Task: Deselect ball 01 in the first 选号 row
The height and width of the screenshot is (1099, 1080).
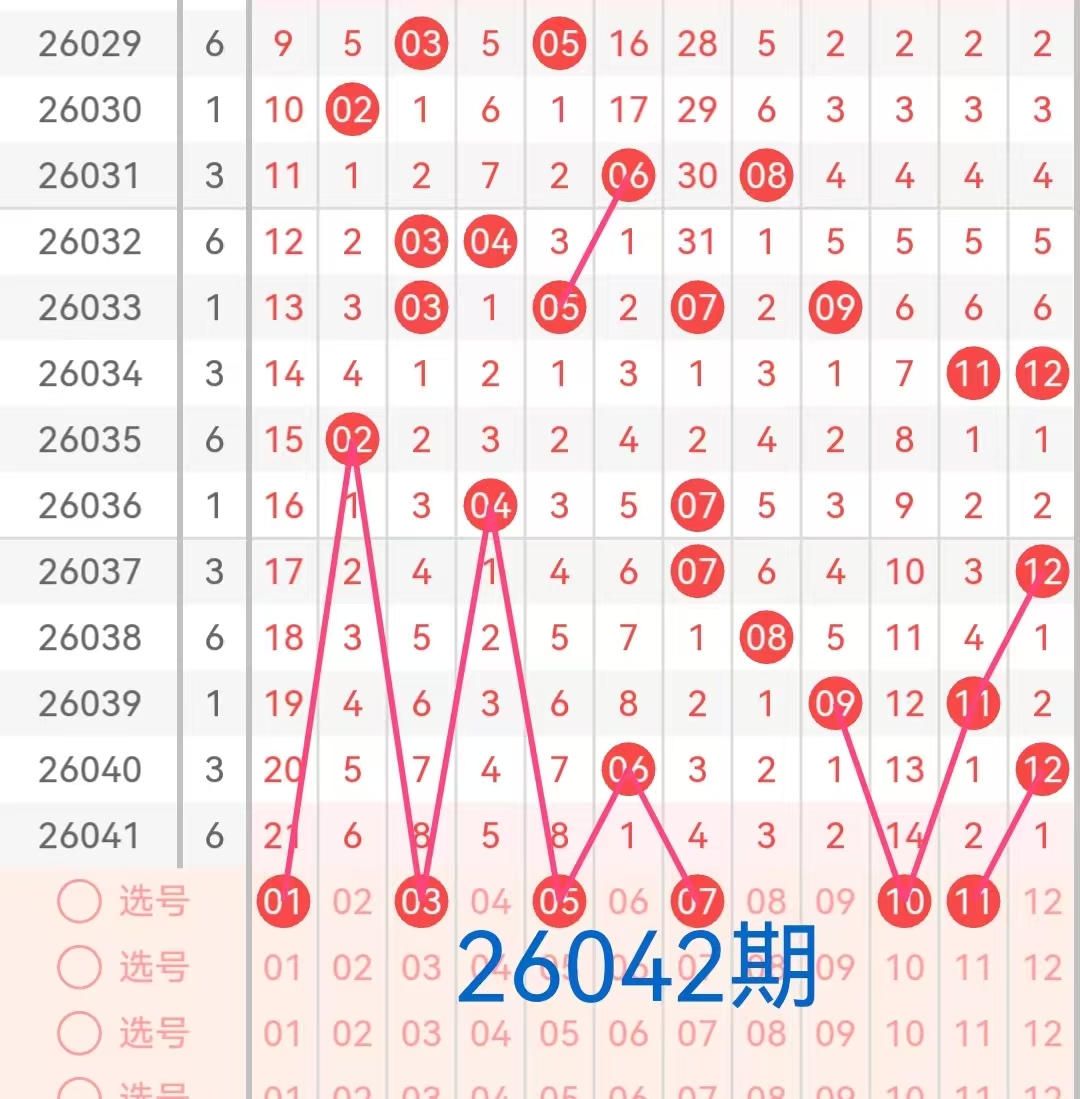Action: pyautogui.click(x=283, y=902)
